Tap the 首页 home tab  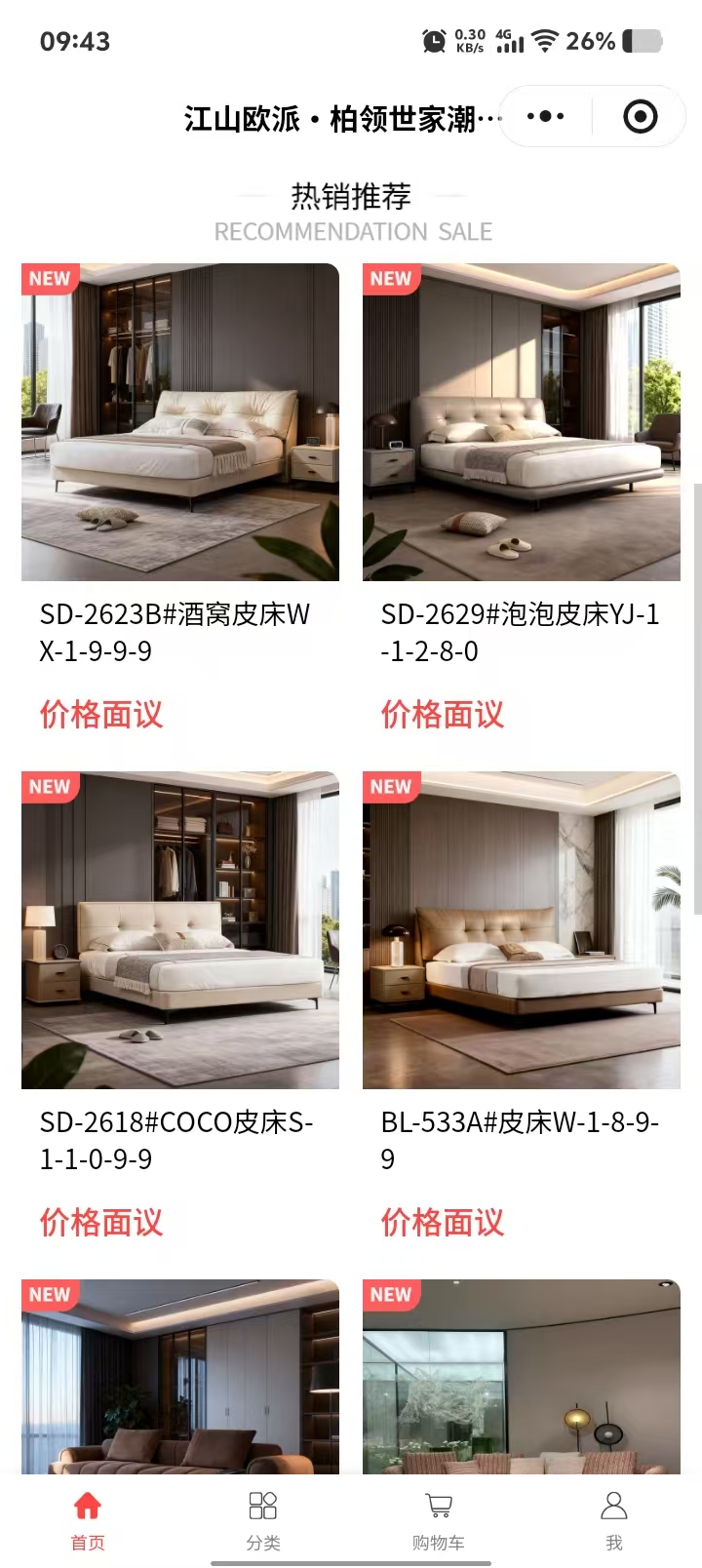pos(88,1519)
